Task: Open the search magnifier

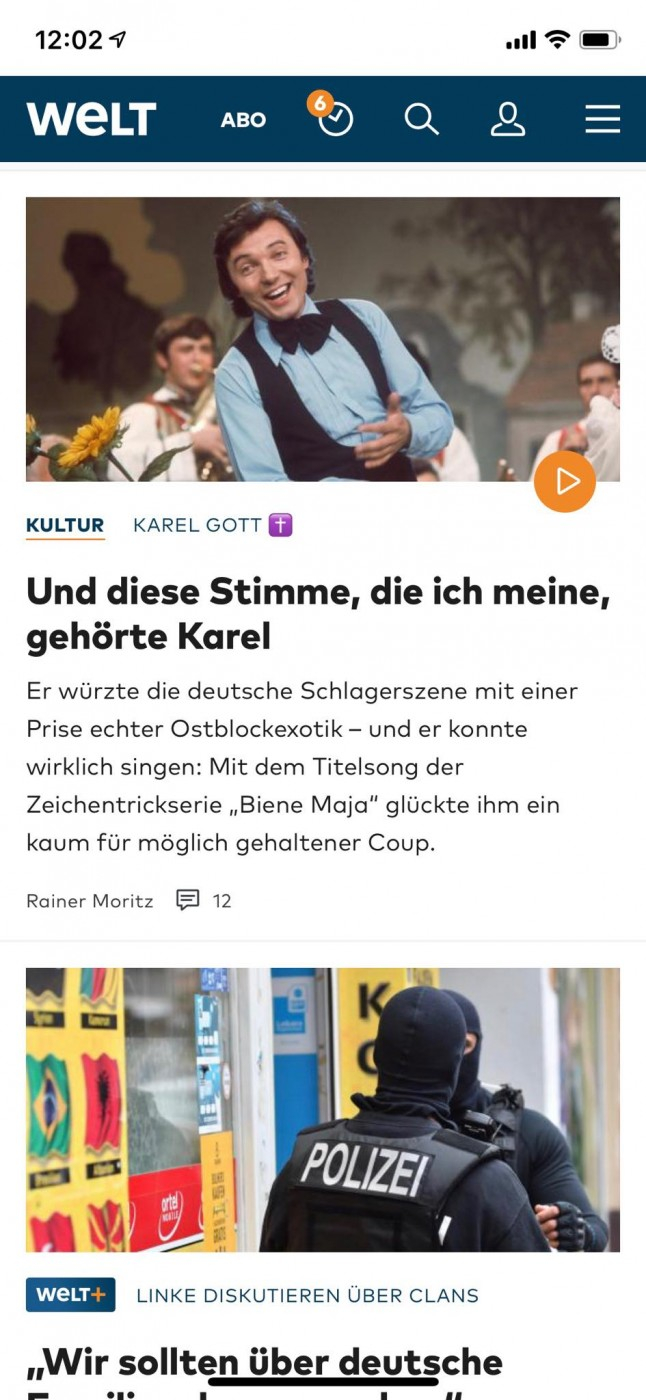Action: (x=421, y=119)
